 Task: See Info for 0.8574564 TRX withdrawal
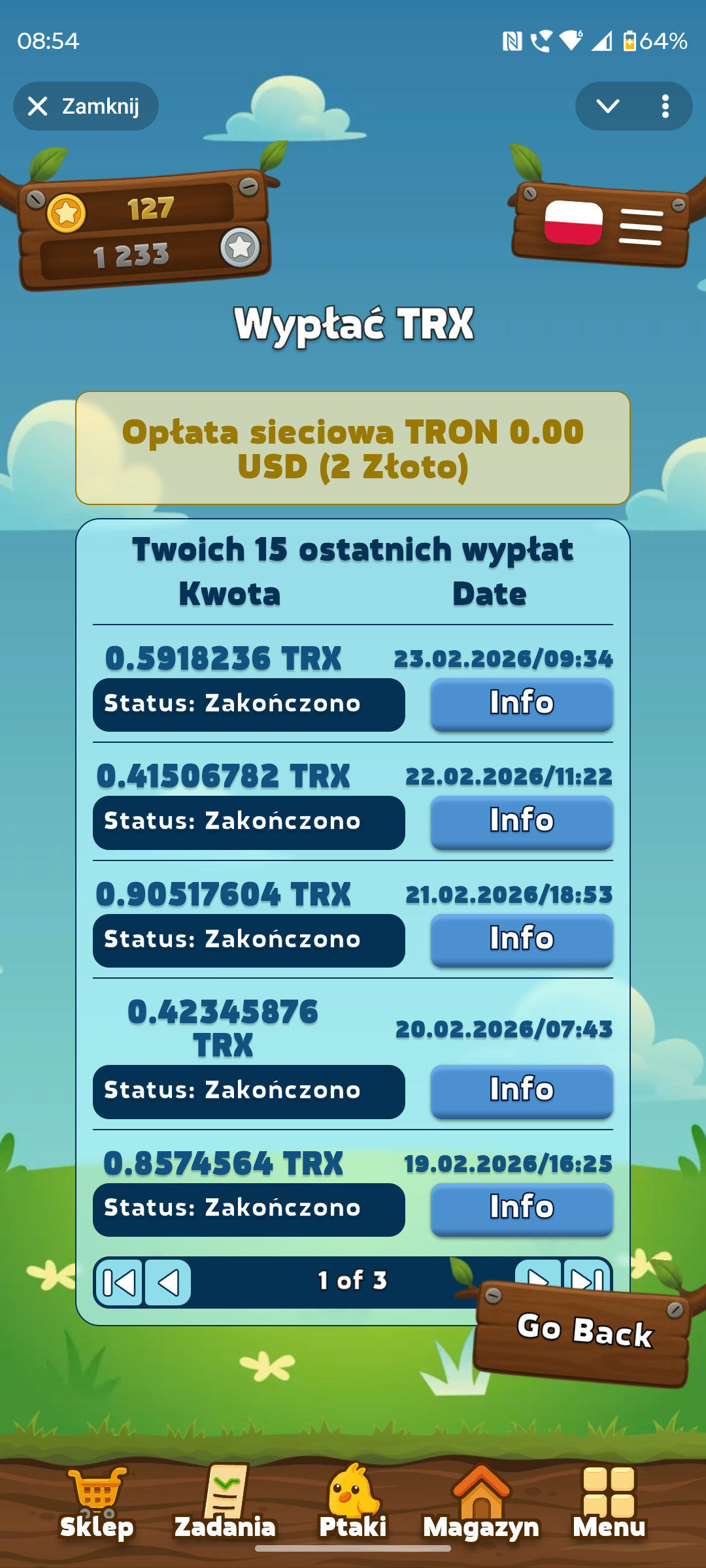(x=521, y=1208)
